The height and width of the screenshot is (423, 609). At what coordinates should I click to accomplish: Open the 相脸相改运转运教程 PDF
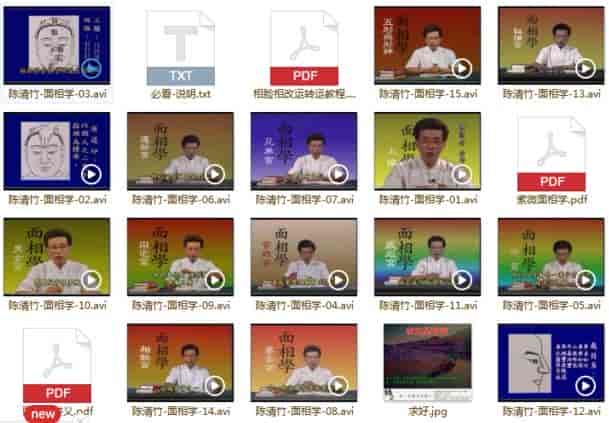pyautogui.click(x=304, y=47)
